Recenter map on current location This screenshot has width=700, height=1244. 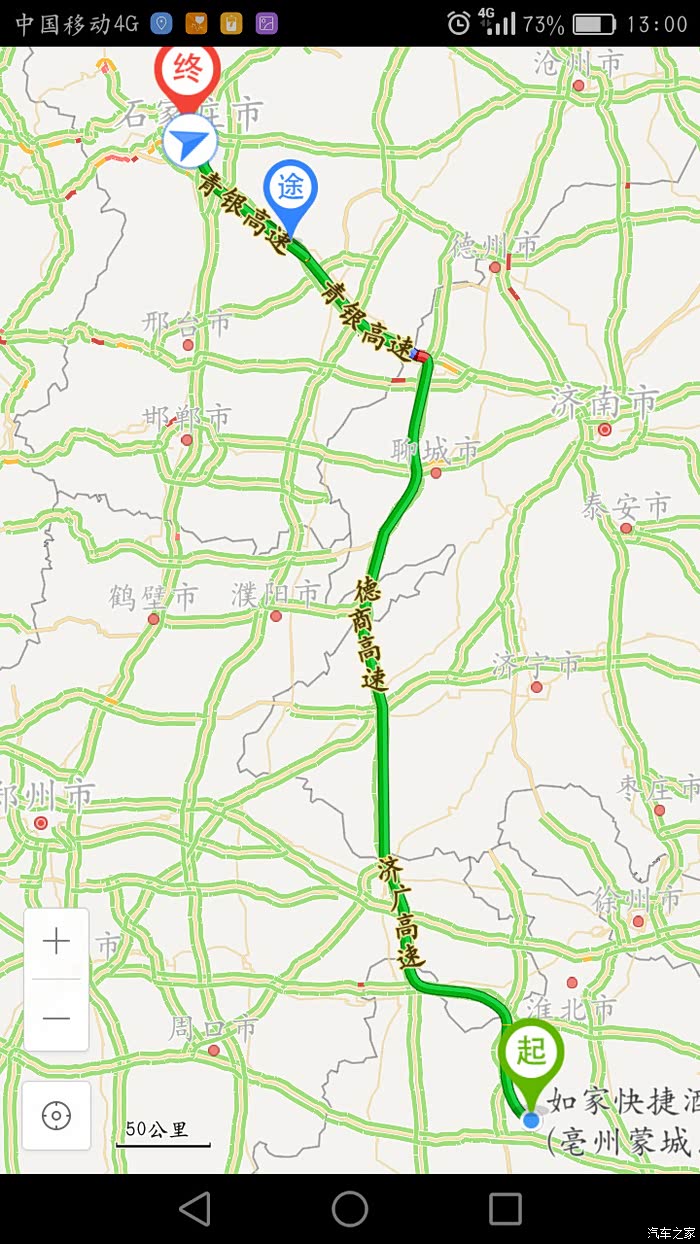pyautogui.click(x=57, y=1116)
